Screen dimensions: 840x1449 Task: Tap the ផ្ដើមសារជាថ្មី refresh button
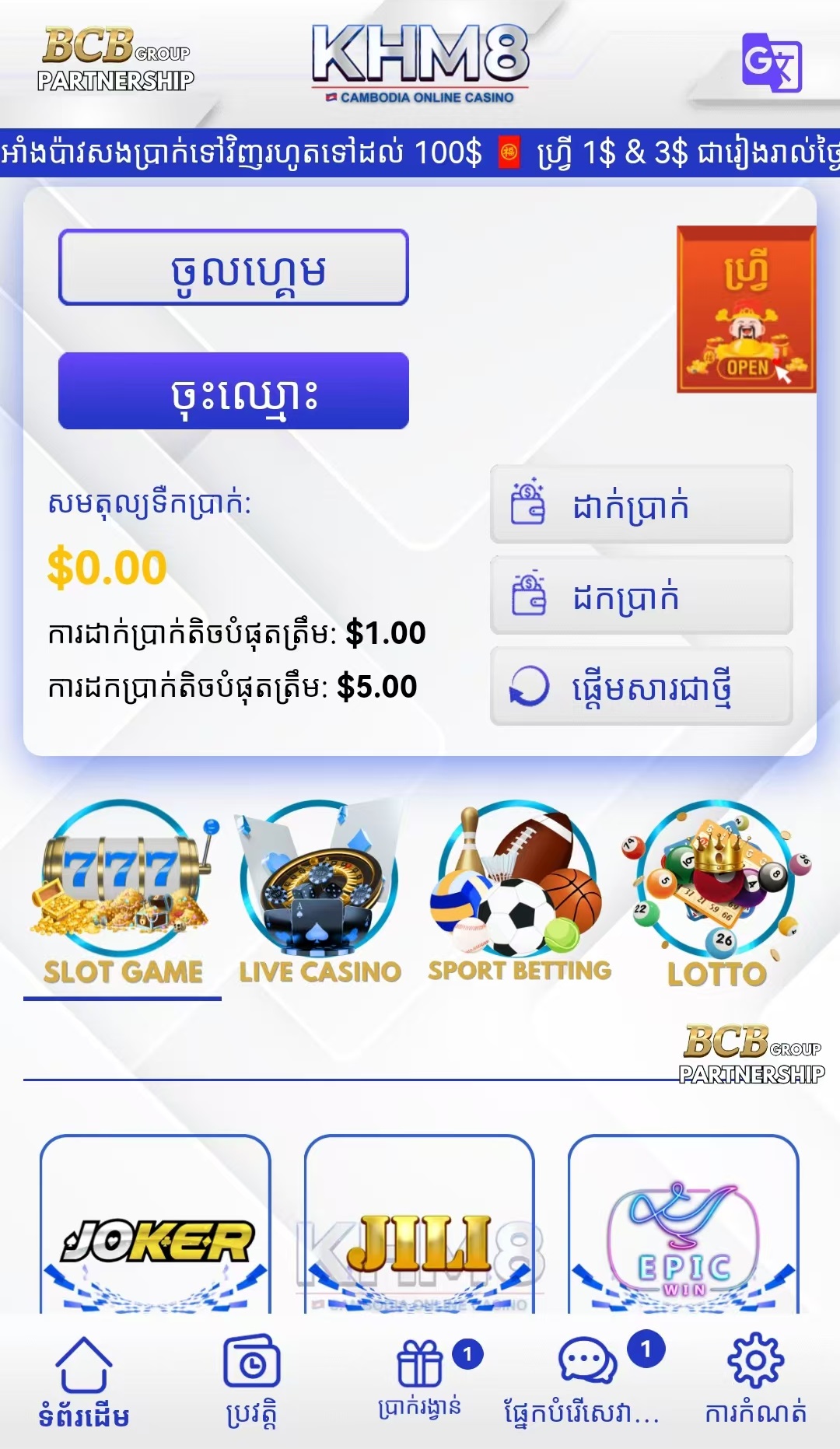coord(641,687)
